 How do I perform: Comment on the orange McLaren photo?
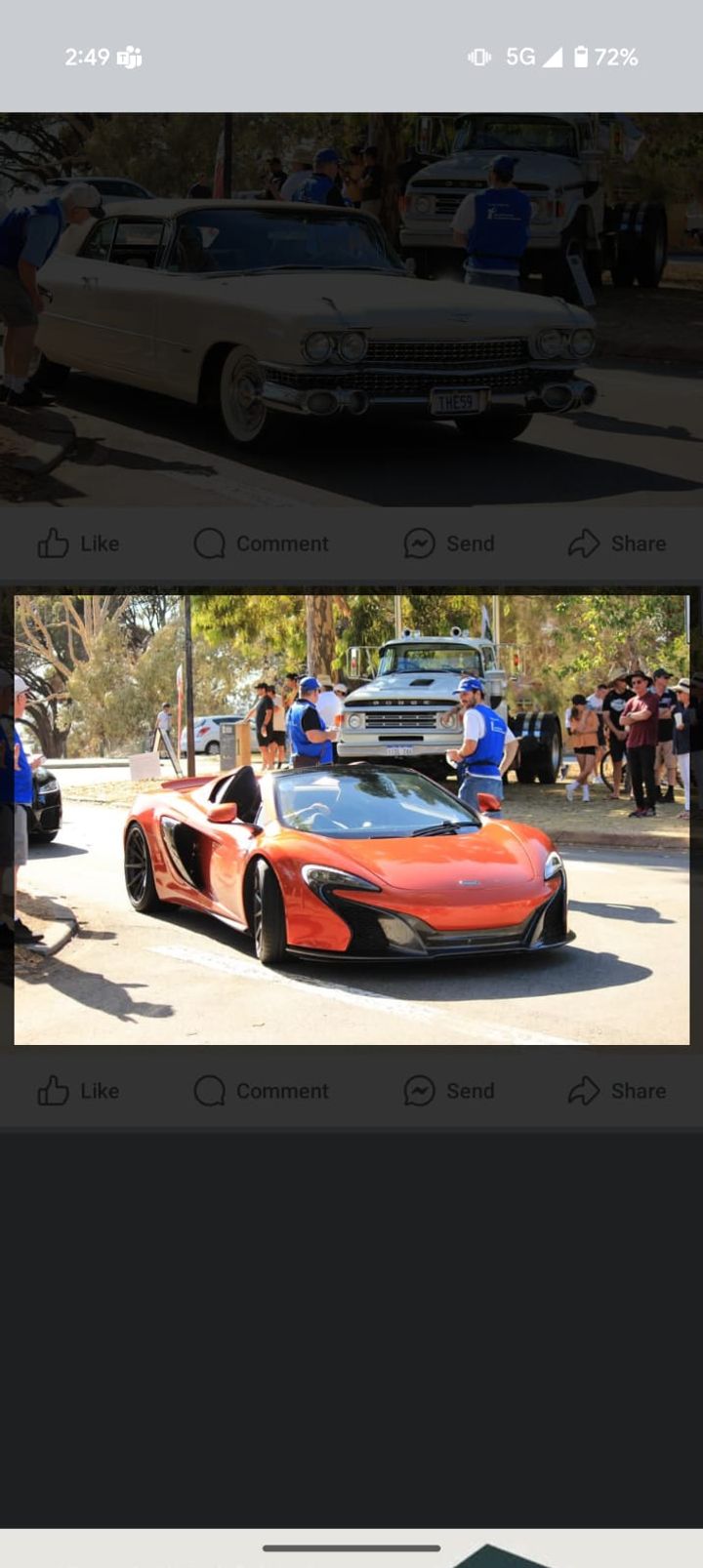261,1091
